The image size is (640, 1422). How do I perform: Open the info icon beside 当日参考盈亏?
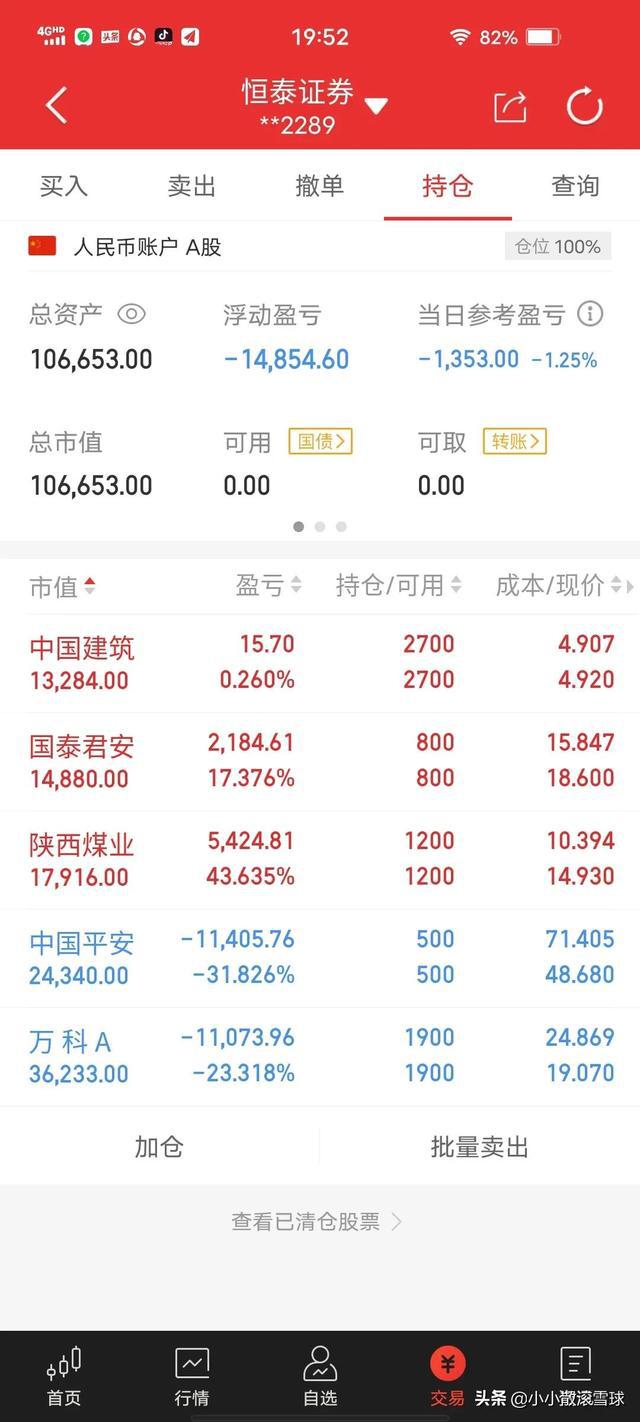coord(590,315)
